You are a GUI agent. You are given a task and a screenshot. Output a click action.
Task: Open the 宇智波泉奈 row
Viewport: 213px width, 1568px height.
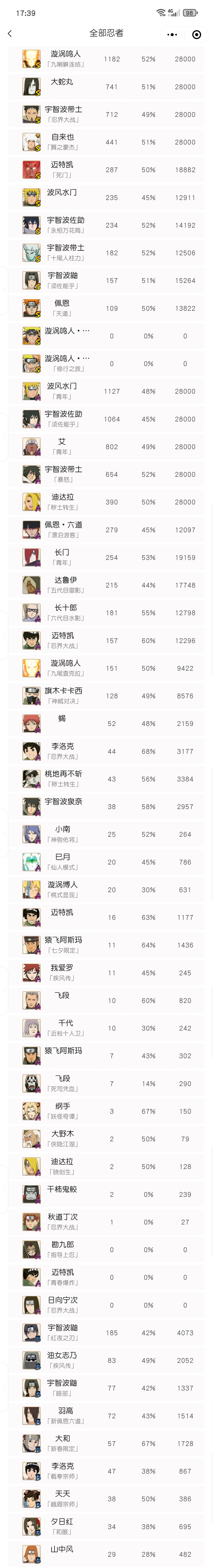(x=106, y=806)
